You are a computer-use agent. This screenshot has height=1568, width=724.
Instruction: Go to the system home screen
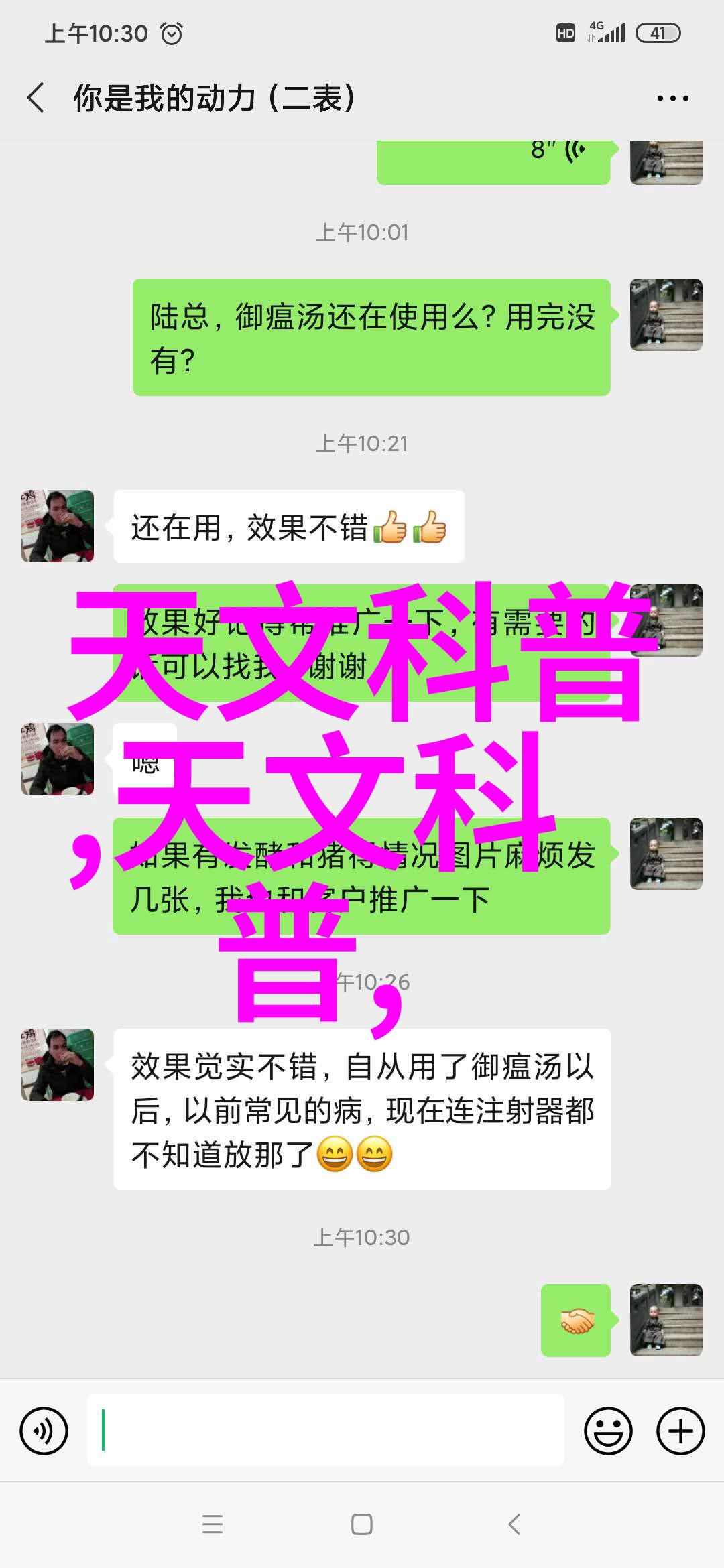click(362, 1524)
